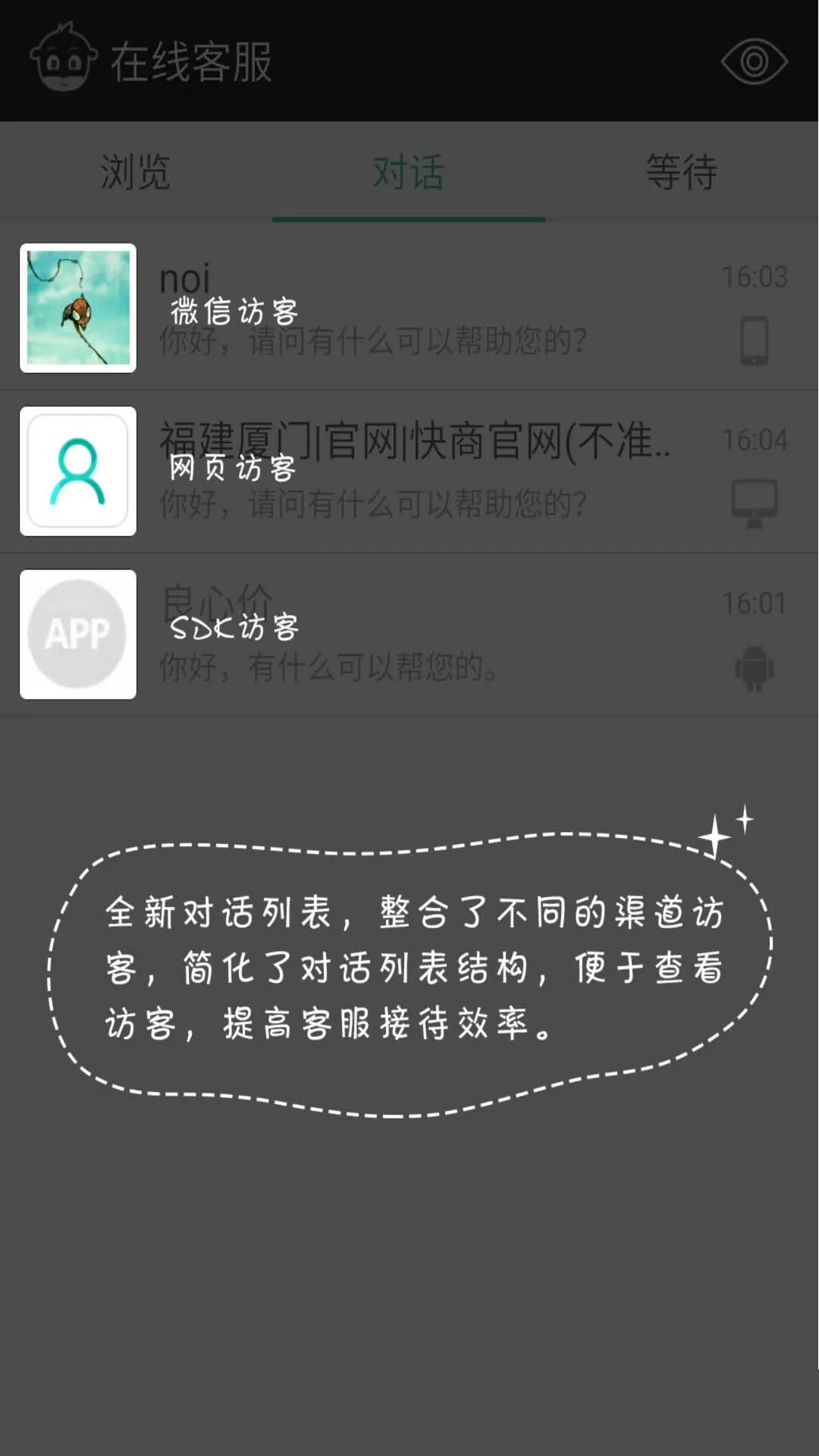The height and width of the screenshot is (1456, 819).
Task: Open the 良心价 SDK visitor conversation
Action: click(409, 635)
